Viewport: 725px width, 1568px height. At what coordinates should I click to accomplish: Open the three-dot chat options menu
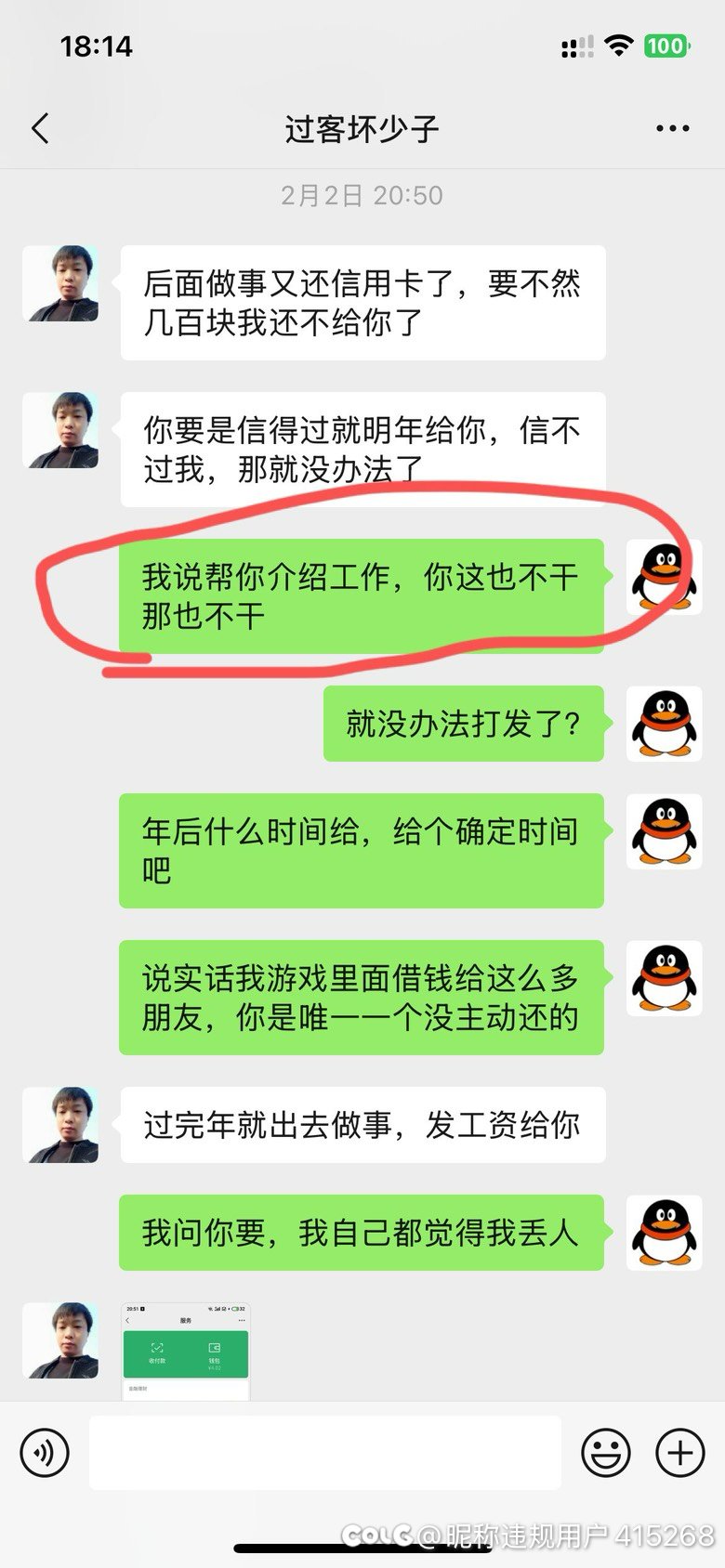tap(672, 128)
